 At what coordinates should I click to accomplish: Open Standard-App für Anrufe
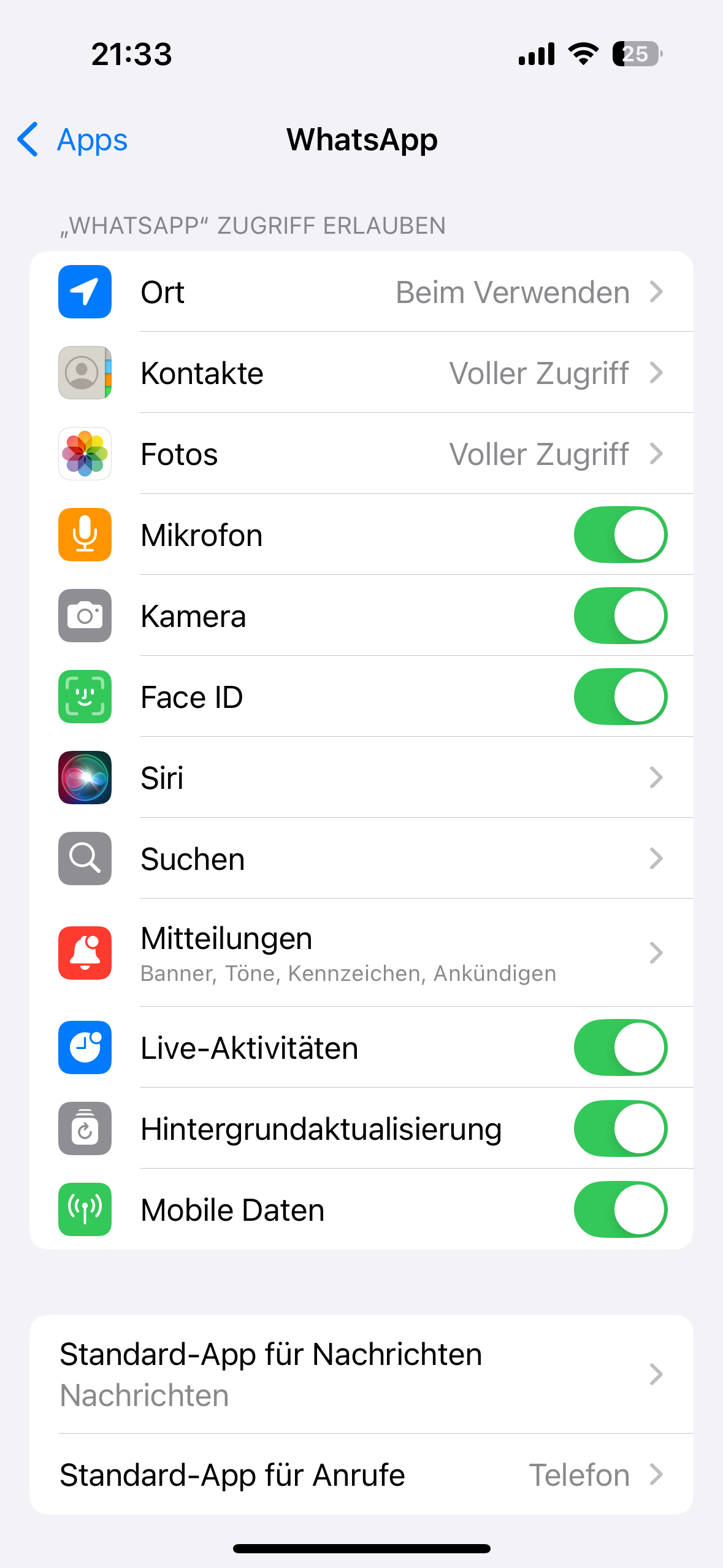pyautogui.click(x=361, y=1475)
